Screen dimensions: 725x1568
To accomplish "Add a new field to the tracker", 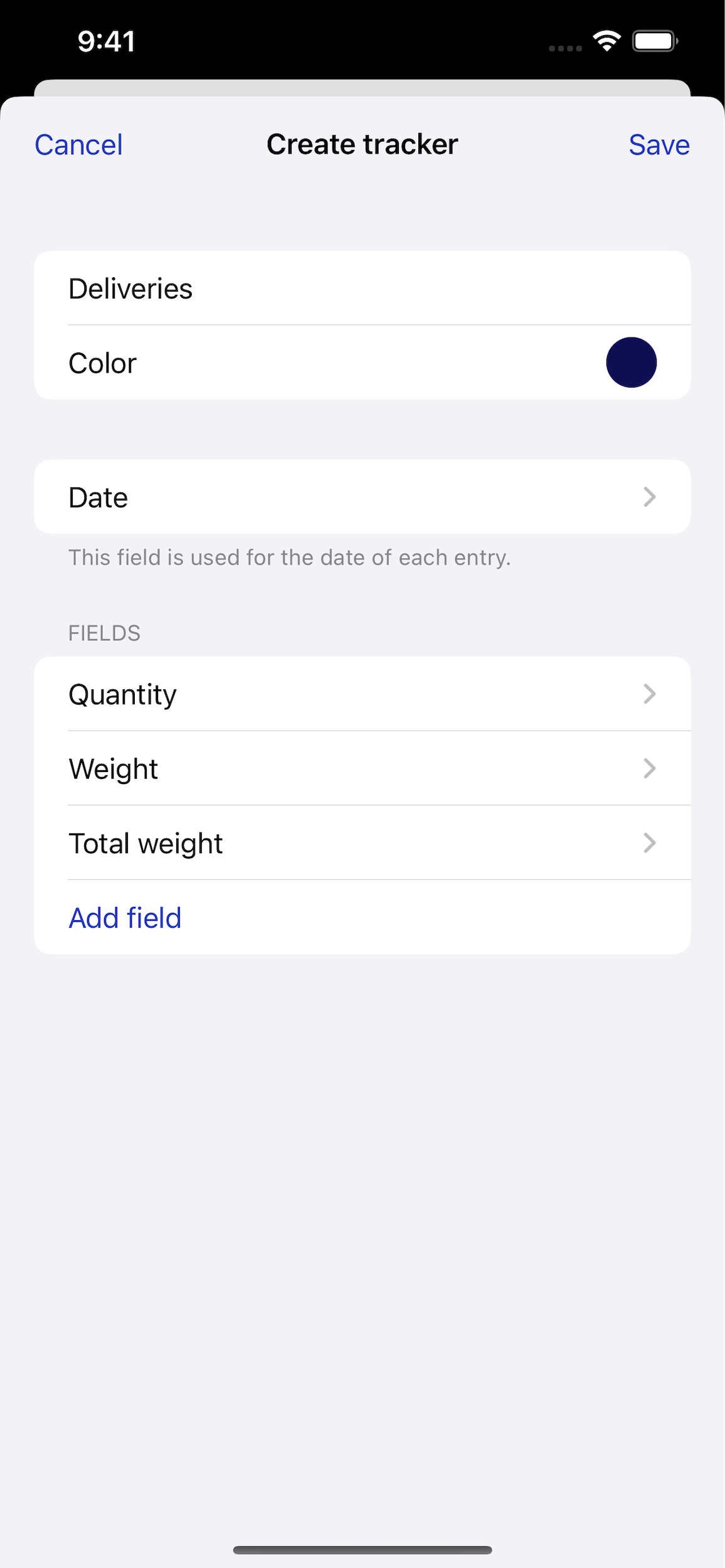I will click(x=125, y=918).
